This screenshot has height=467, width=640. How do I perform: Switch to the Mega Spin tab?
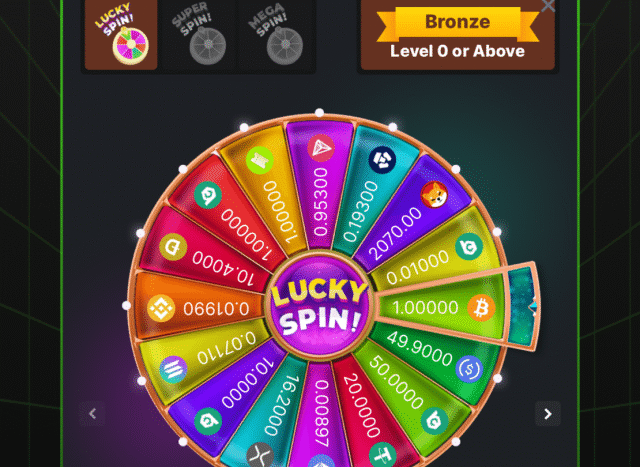point(275,36)
